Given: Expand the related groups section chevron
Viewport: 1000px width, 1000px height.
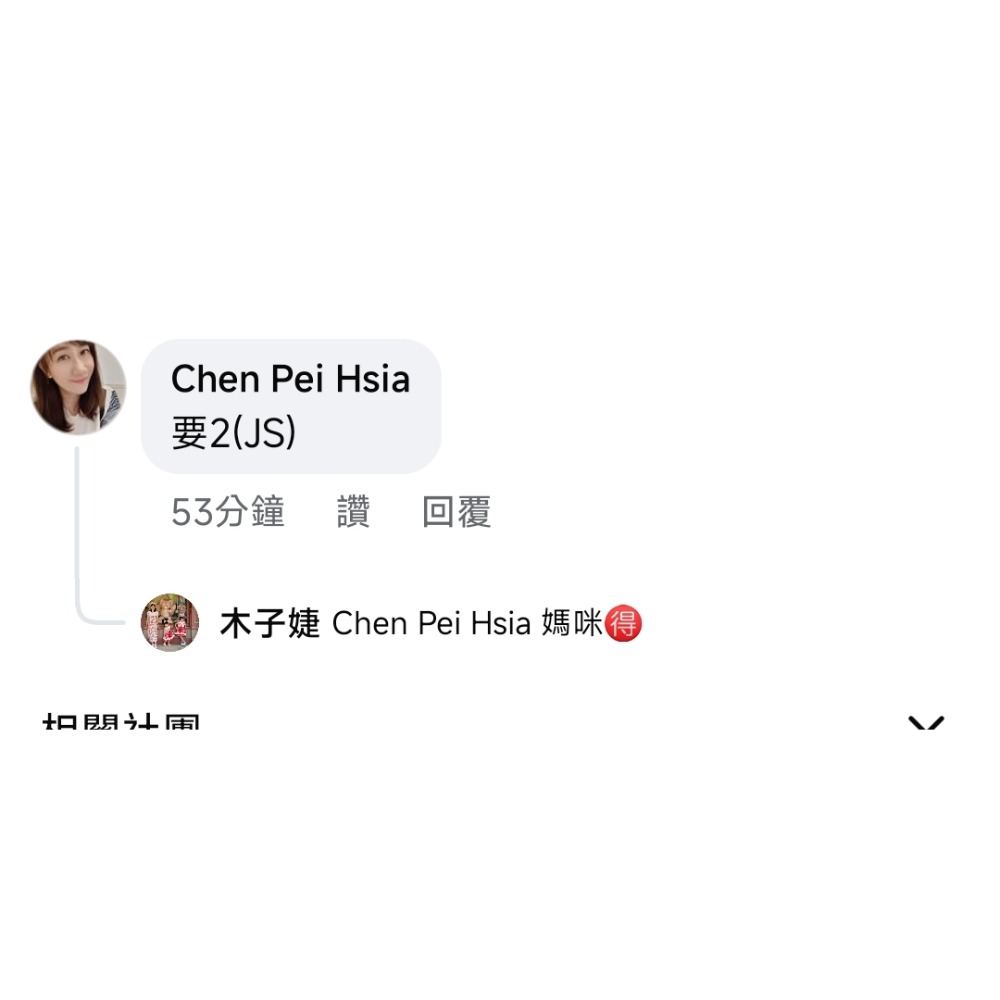Looking at the screenshot, I should point(926,724).
